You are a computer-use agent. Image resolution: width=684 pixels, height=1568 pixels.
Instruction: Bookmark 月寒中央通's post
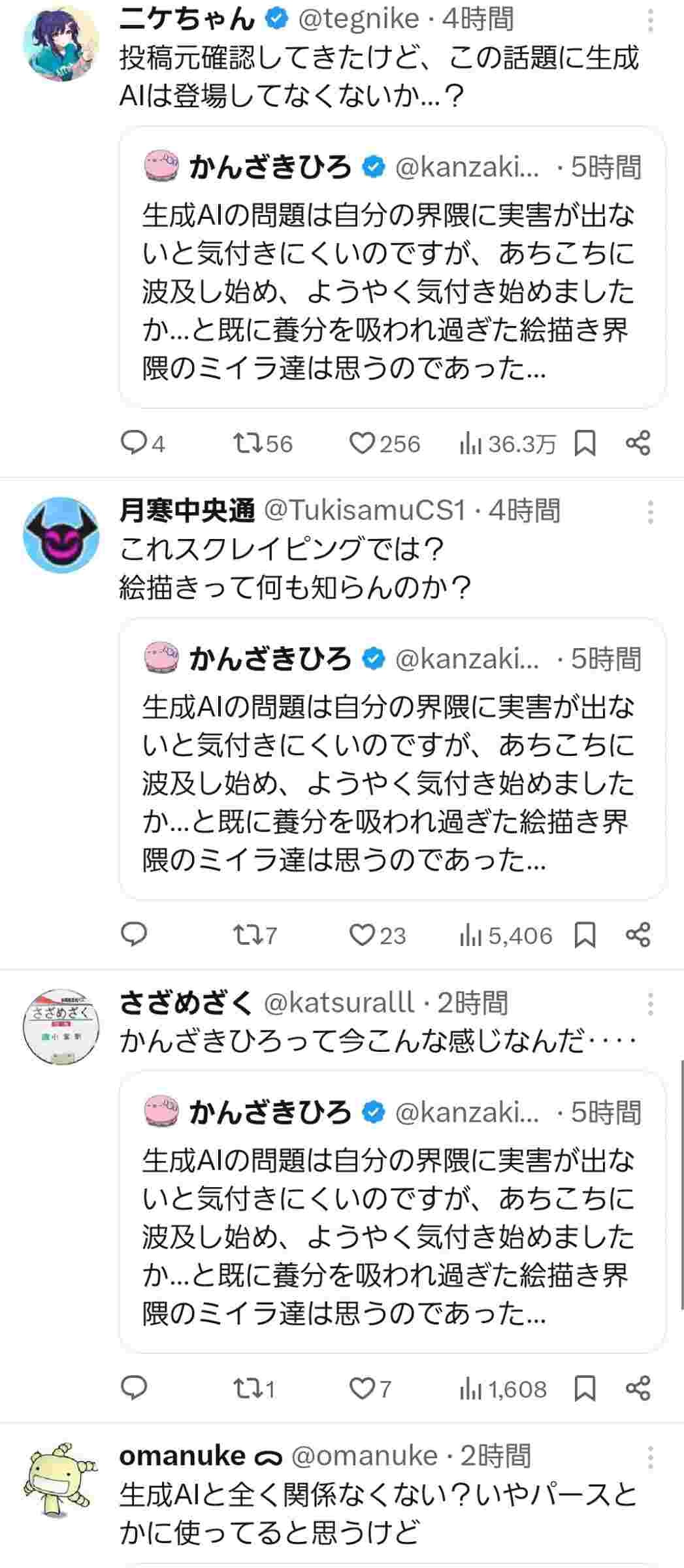pos(585,935)
